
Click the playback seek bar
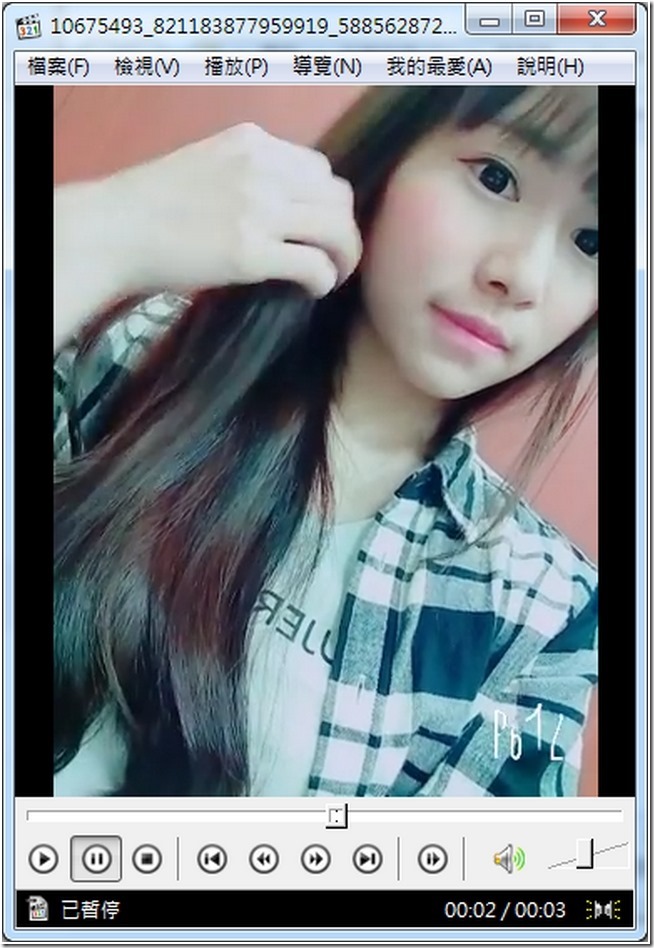200,816
